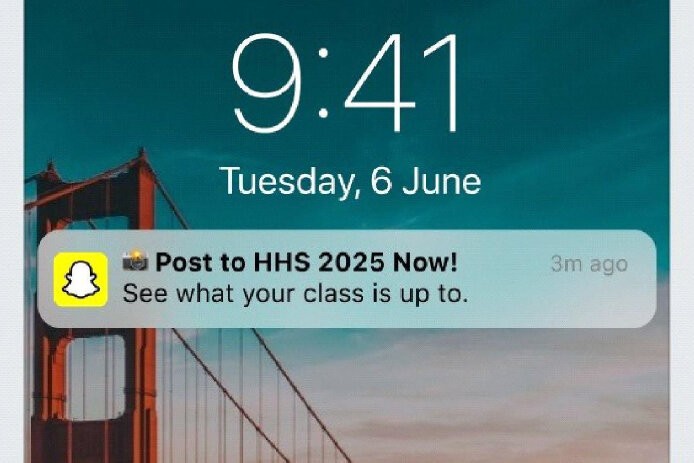
Task: Open the Snapchat 'Post to HHS 2025 Now!' notification
Action: pos(347,279)
